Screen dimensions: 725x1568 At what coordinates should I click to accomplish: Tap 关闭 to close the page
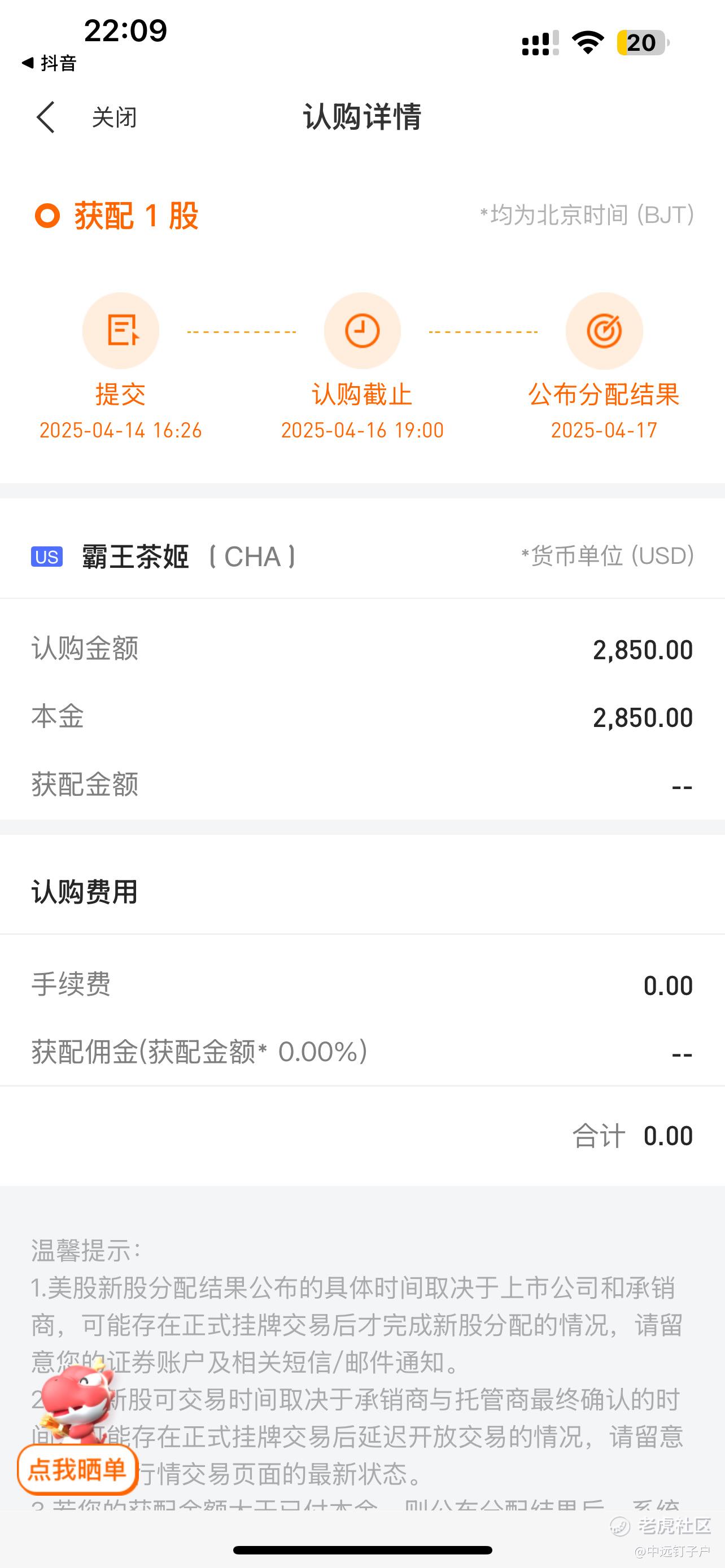click(x=114, y=117)
